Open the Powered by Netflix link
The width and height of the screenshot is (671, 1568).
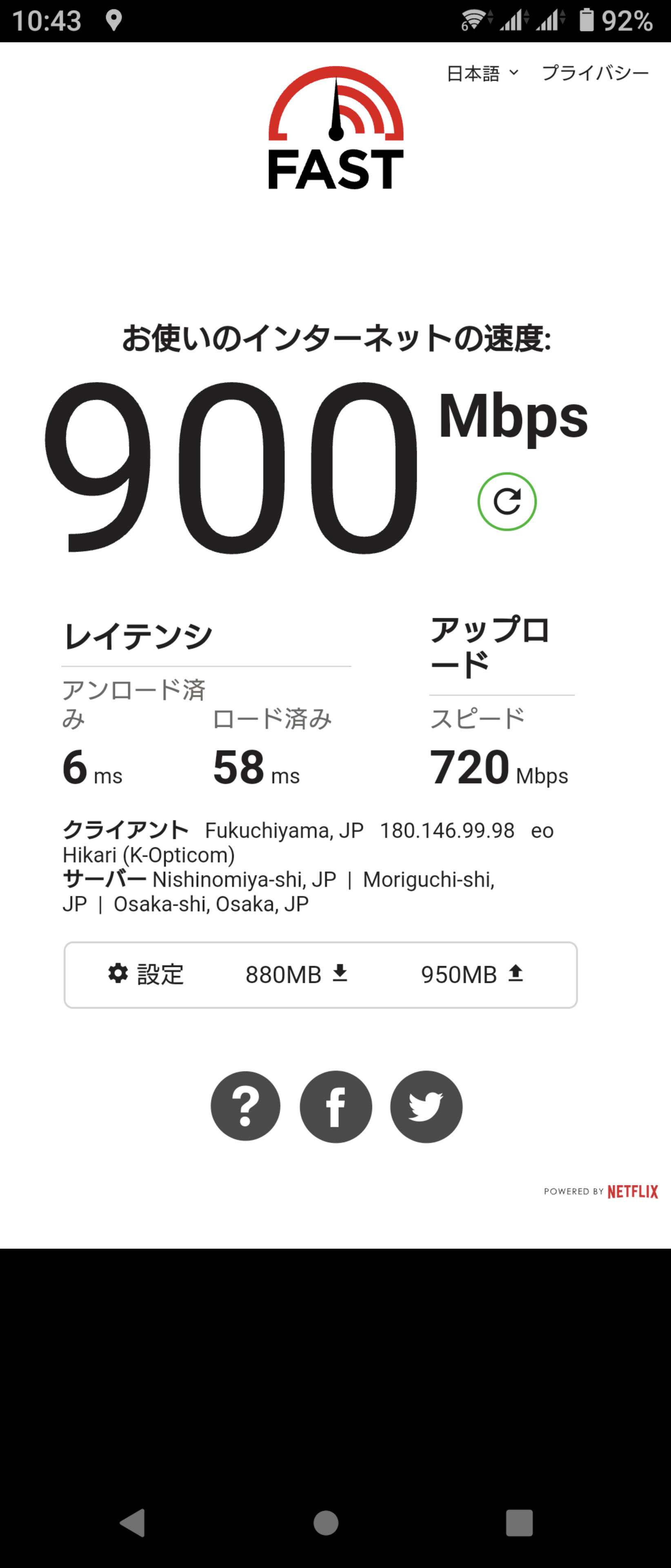(x=600, y=1191)
